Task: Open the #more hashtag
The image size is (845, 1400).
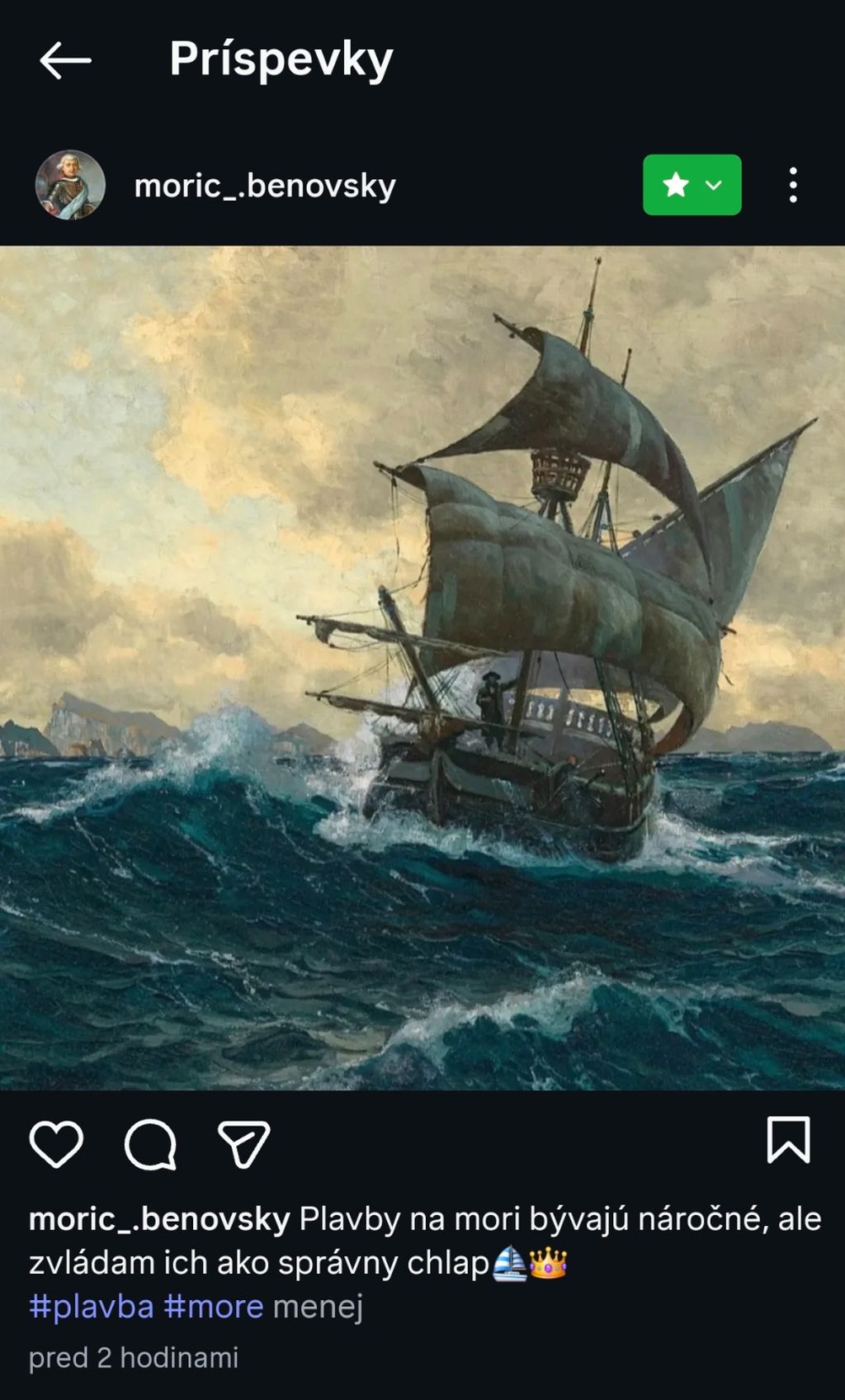Action: pyautogui.click(x=214, y=1307)
